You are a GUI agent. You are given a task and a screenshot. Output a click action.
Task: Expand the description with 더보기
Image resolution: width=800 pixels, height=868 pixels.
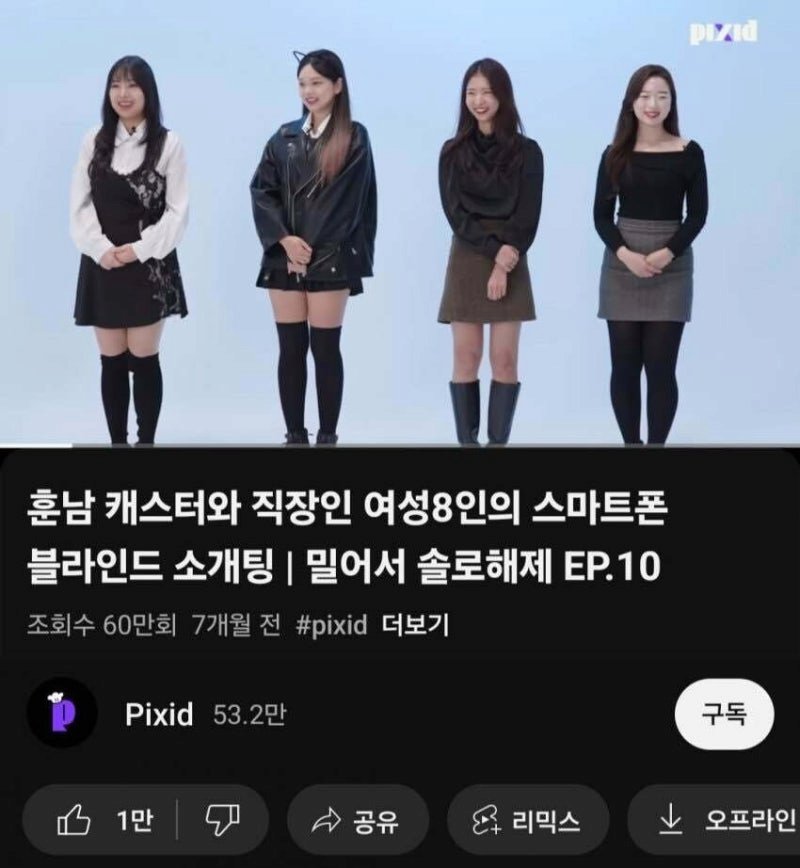(416, 626)
